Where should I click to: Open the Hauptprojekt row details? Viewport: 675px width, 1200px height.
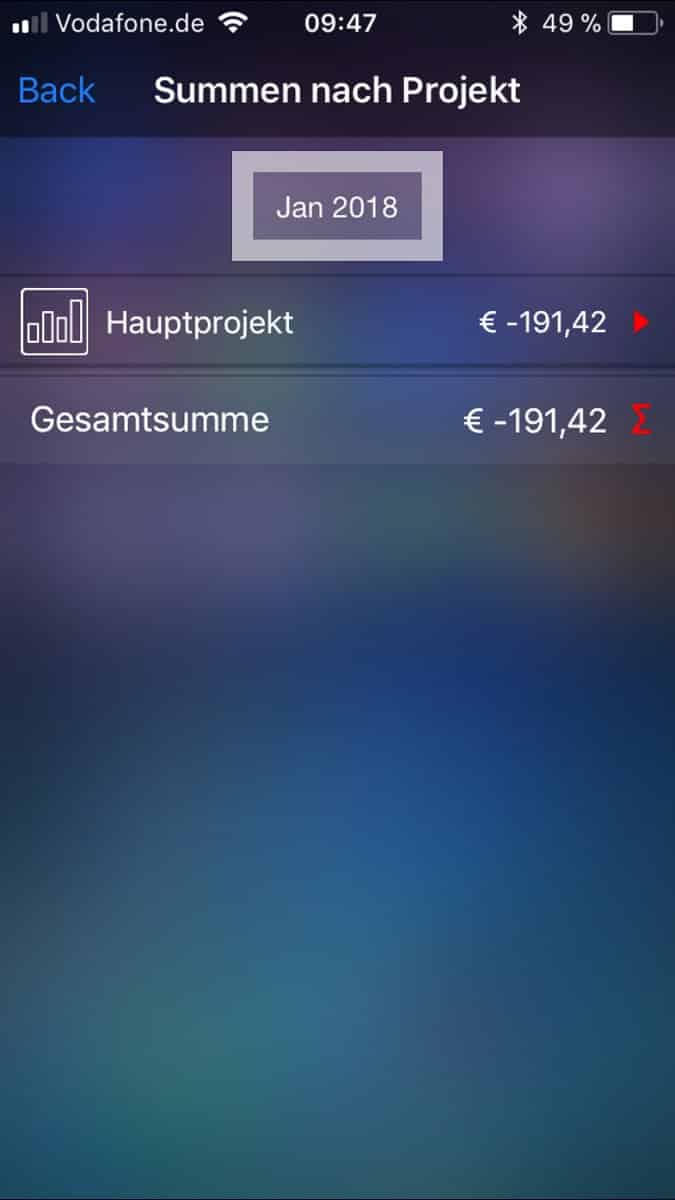[x=337, y=322]
